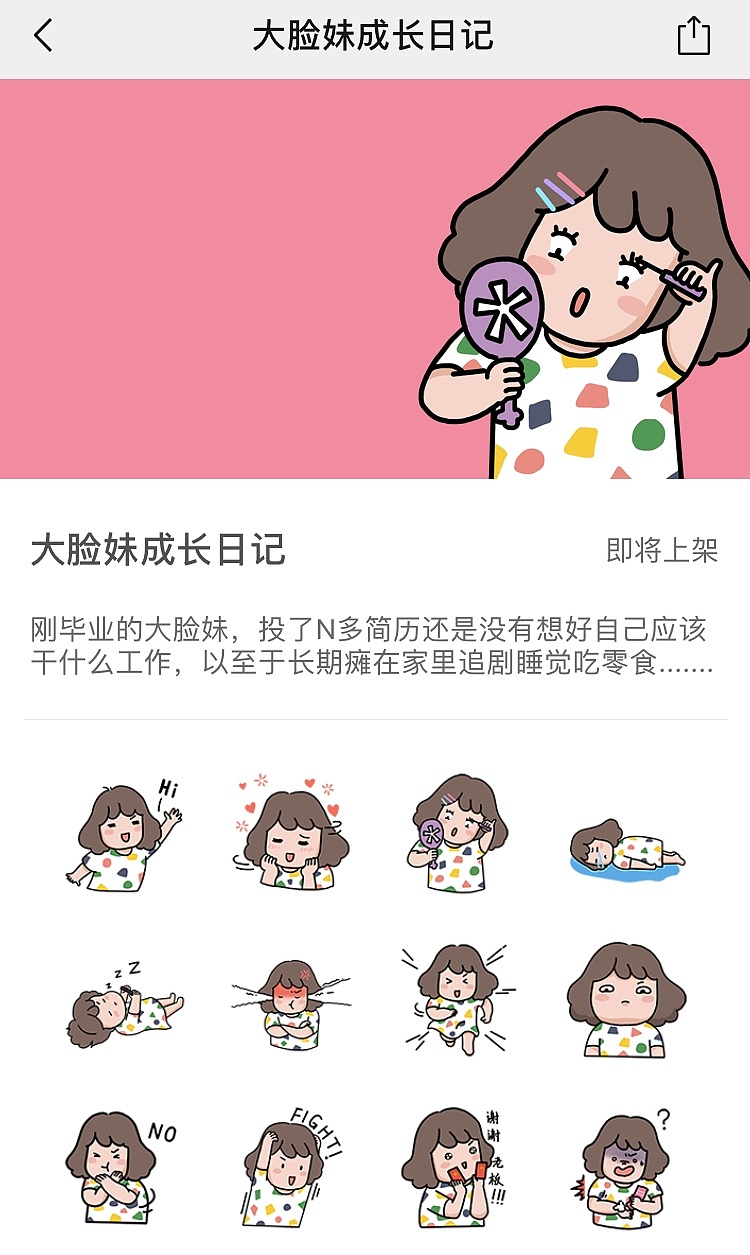
Task: Tap the navigation bar title text
Action: click(375, 34)
